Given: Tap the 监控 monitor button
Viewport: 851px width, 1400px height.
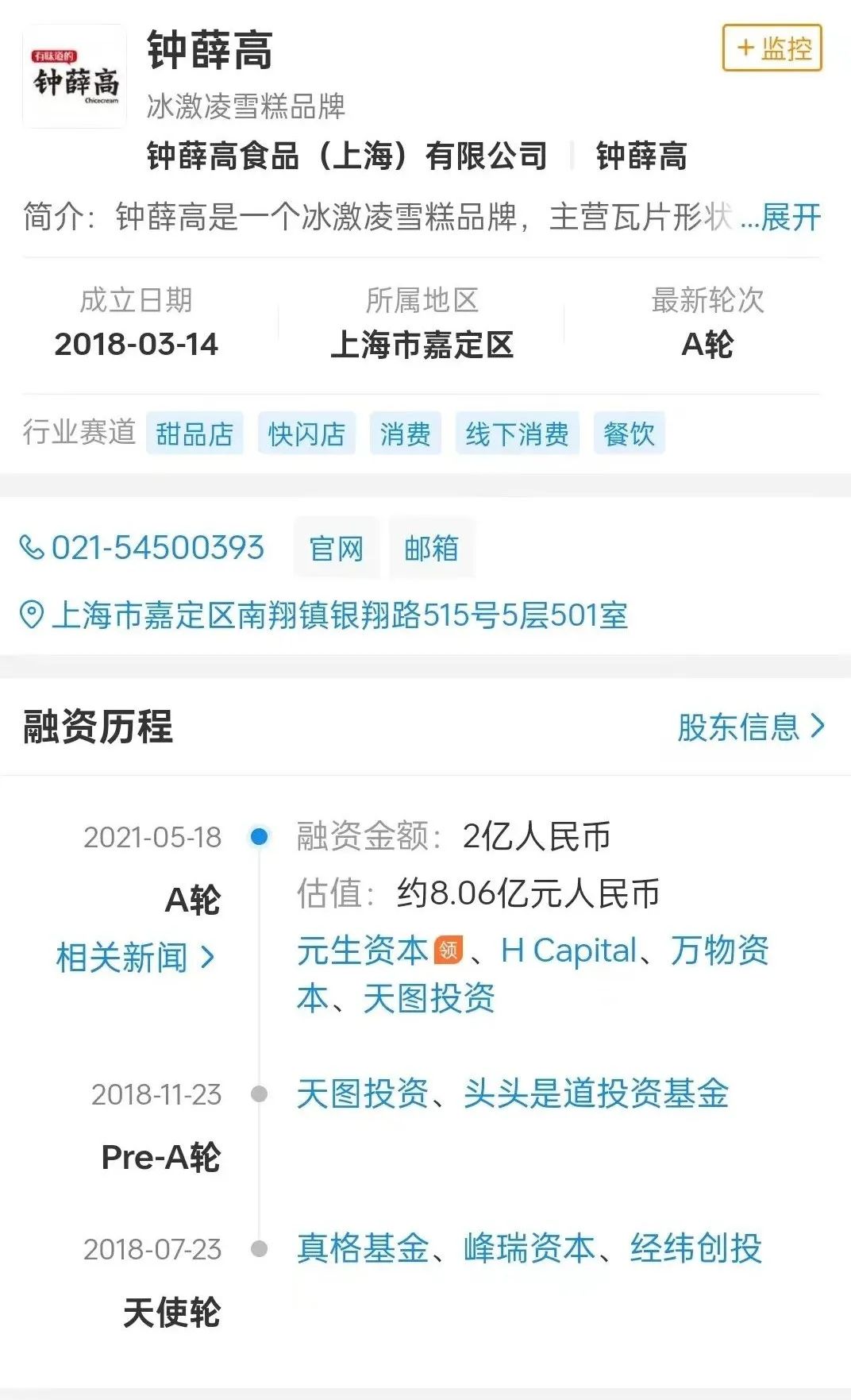Looking at the screenshot, I should pos(772,48).
